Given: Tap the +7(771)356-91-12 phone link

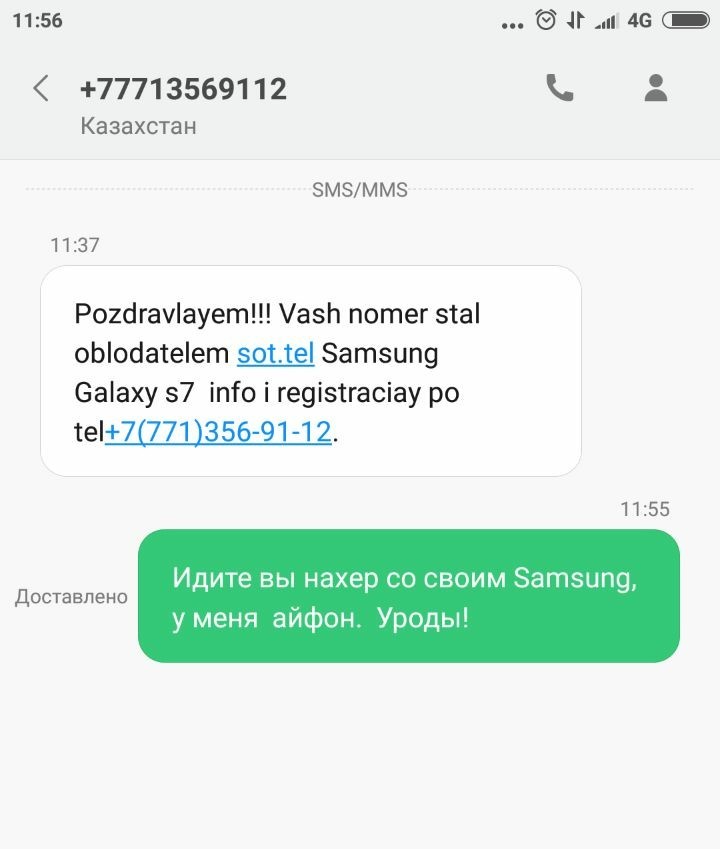Looking at the screenshot, I should tap(218, 432).
